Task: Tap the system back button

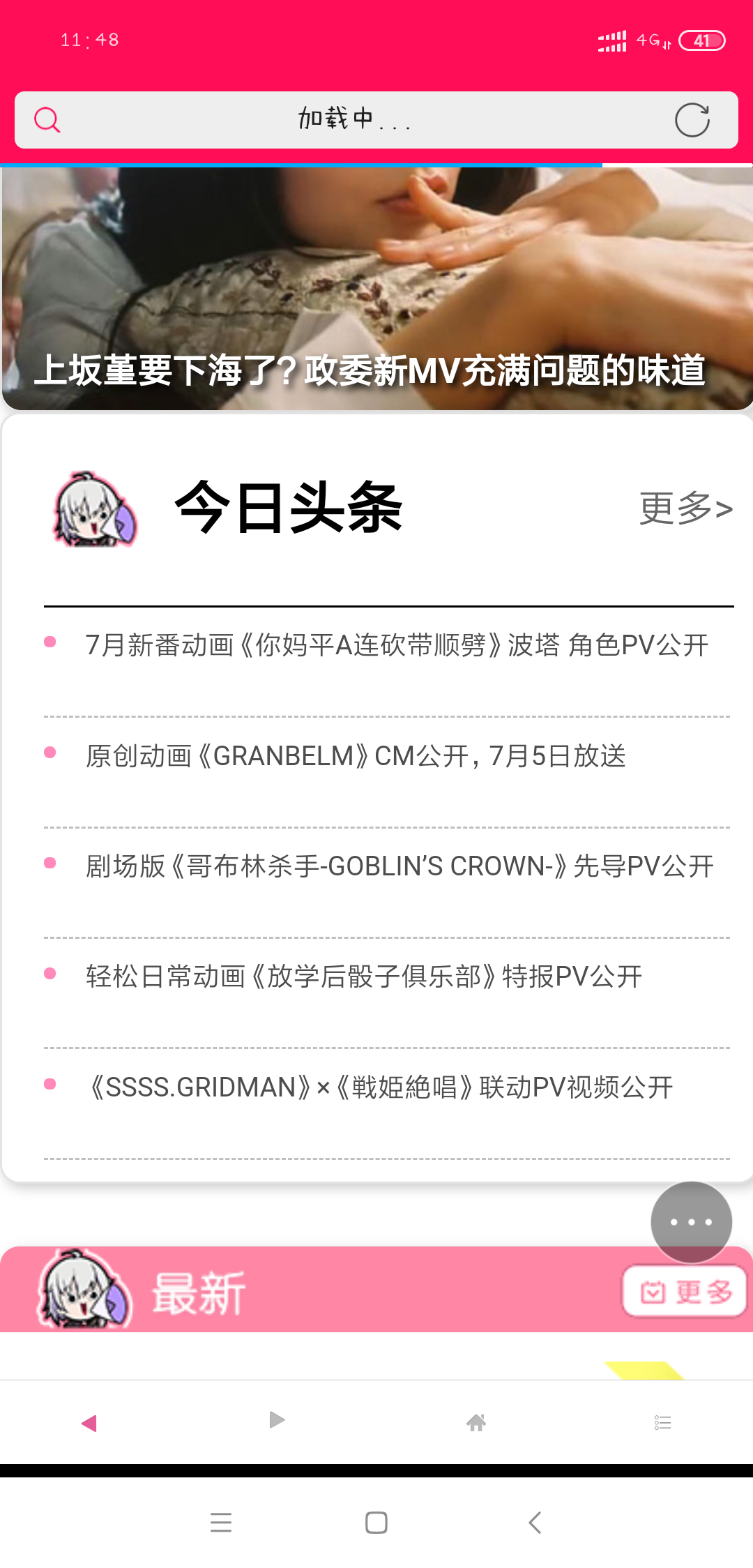Action: pyautogui.click(x=535, y=1522)
